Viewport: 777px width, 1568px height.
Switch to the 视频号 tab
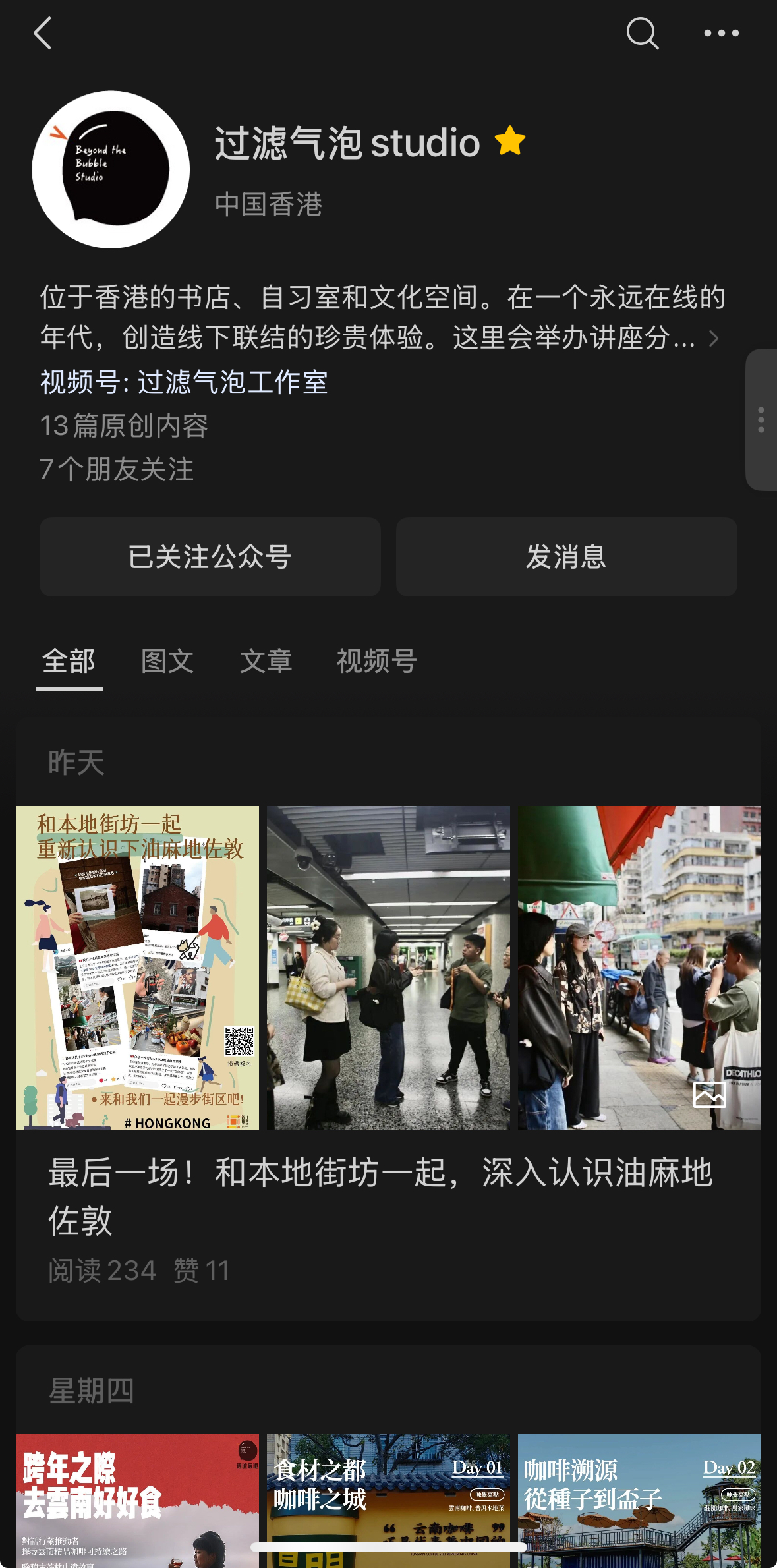pyautogui.click(x=376, y=661)
